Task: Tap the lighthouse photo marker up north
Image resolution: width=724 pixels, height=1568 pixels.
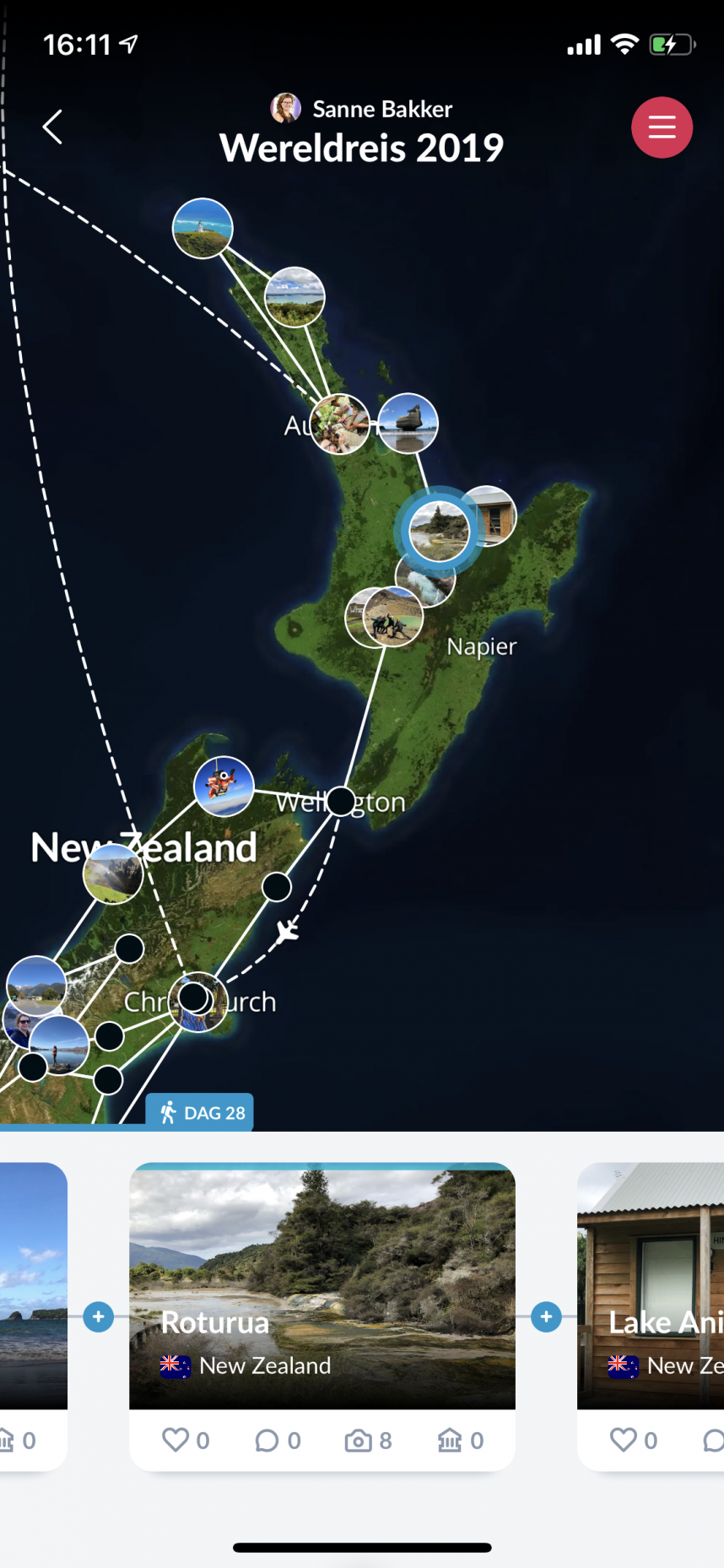Action: point(203,228)
